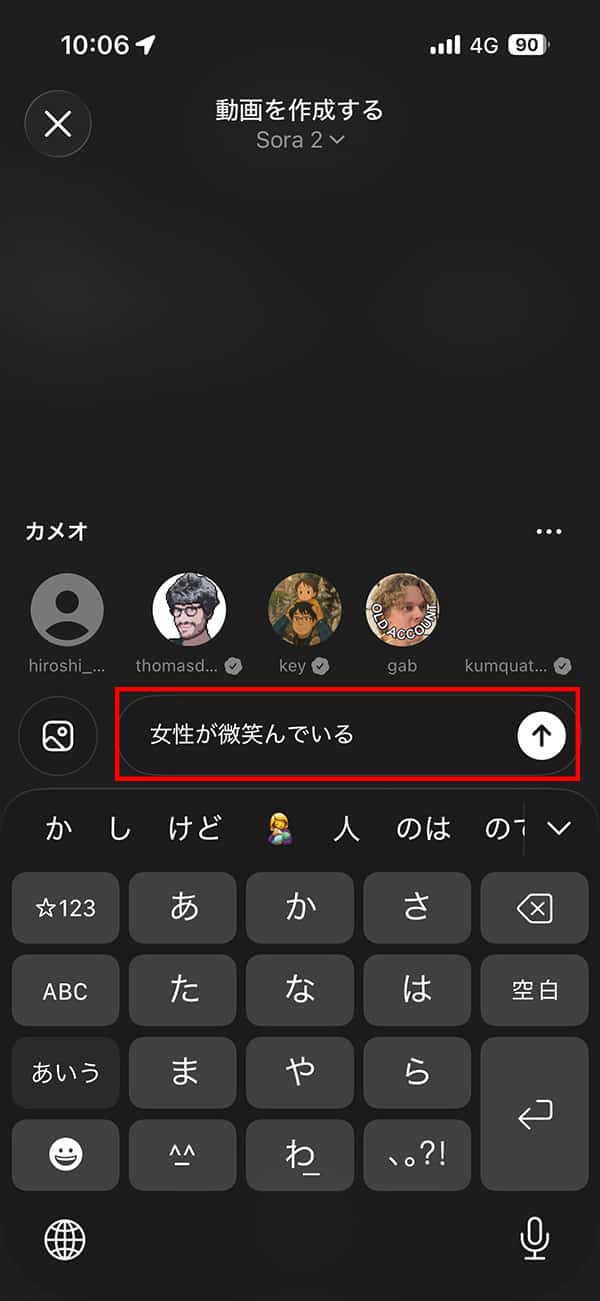Expand the keyboard suggestion list
600x1301 pixels.
tap(559, 828)
